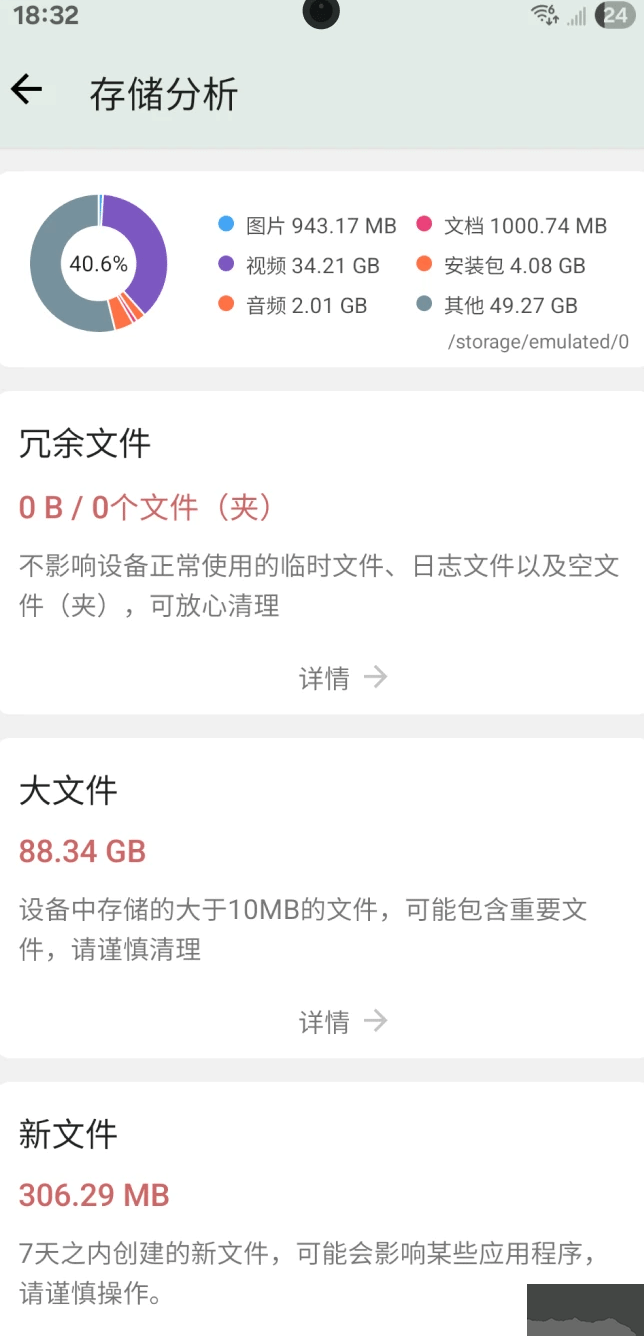The width and height of the screenshot is (644, 1337).
Task: Open 详情 for 冗余文件
Action: [x=342, y=678]
